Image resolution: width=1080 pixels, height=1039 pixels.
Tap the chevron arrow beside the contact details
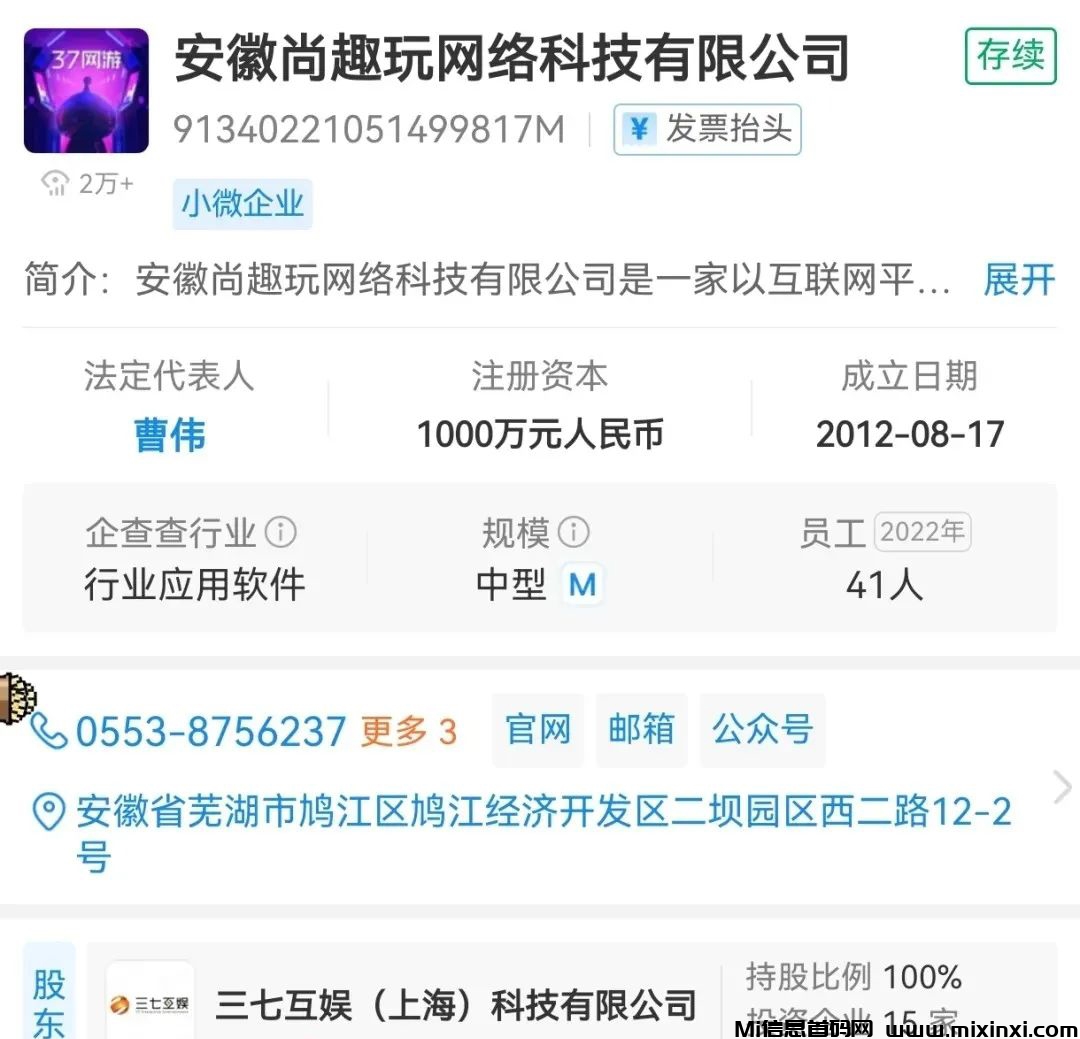(1062, 788)
